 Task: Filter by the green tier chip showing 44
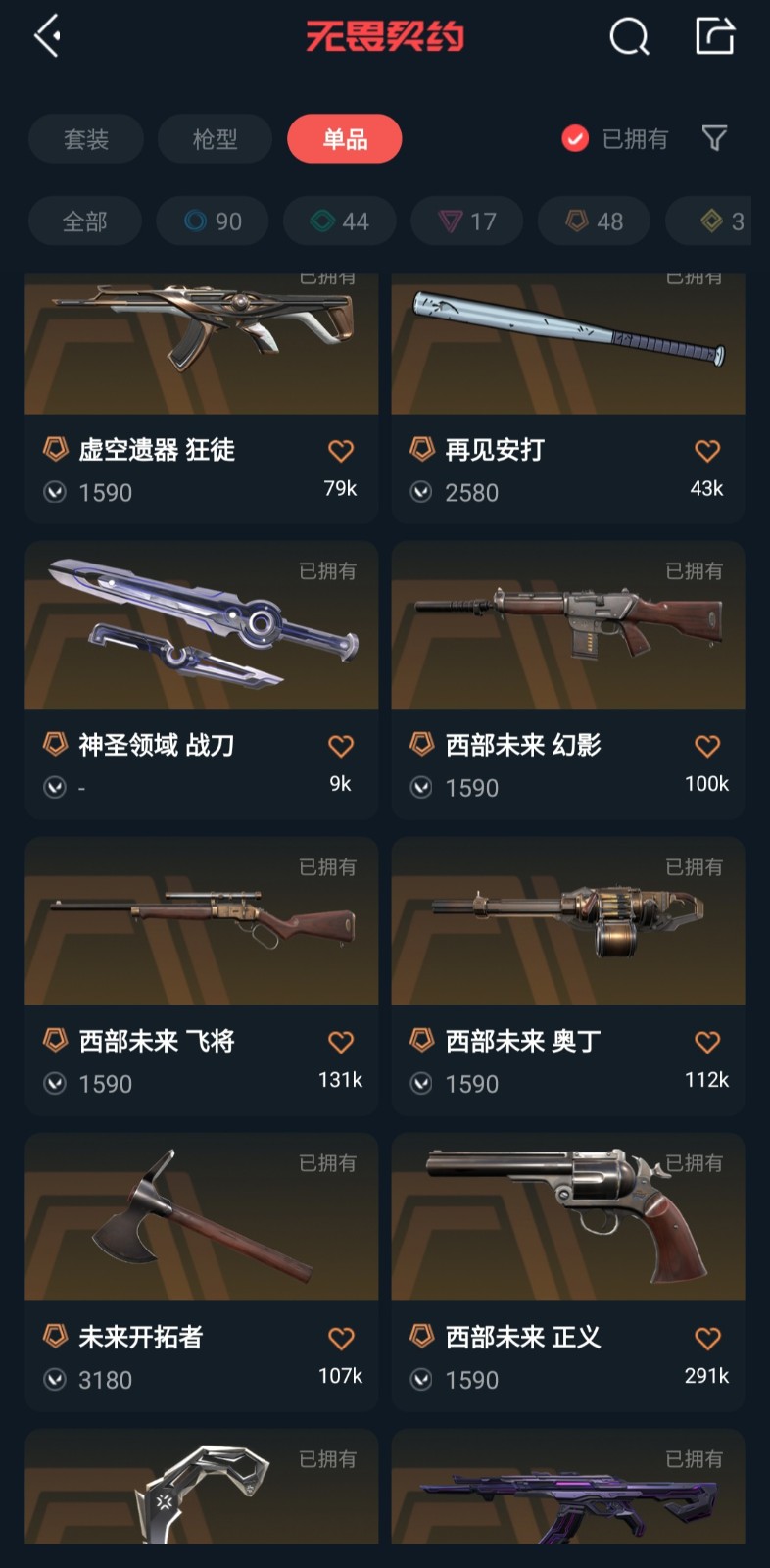tap(340, 221)
